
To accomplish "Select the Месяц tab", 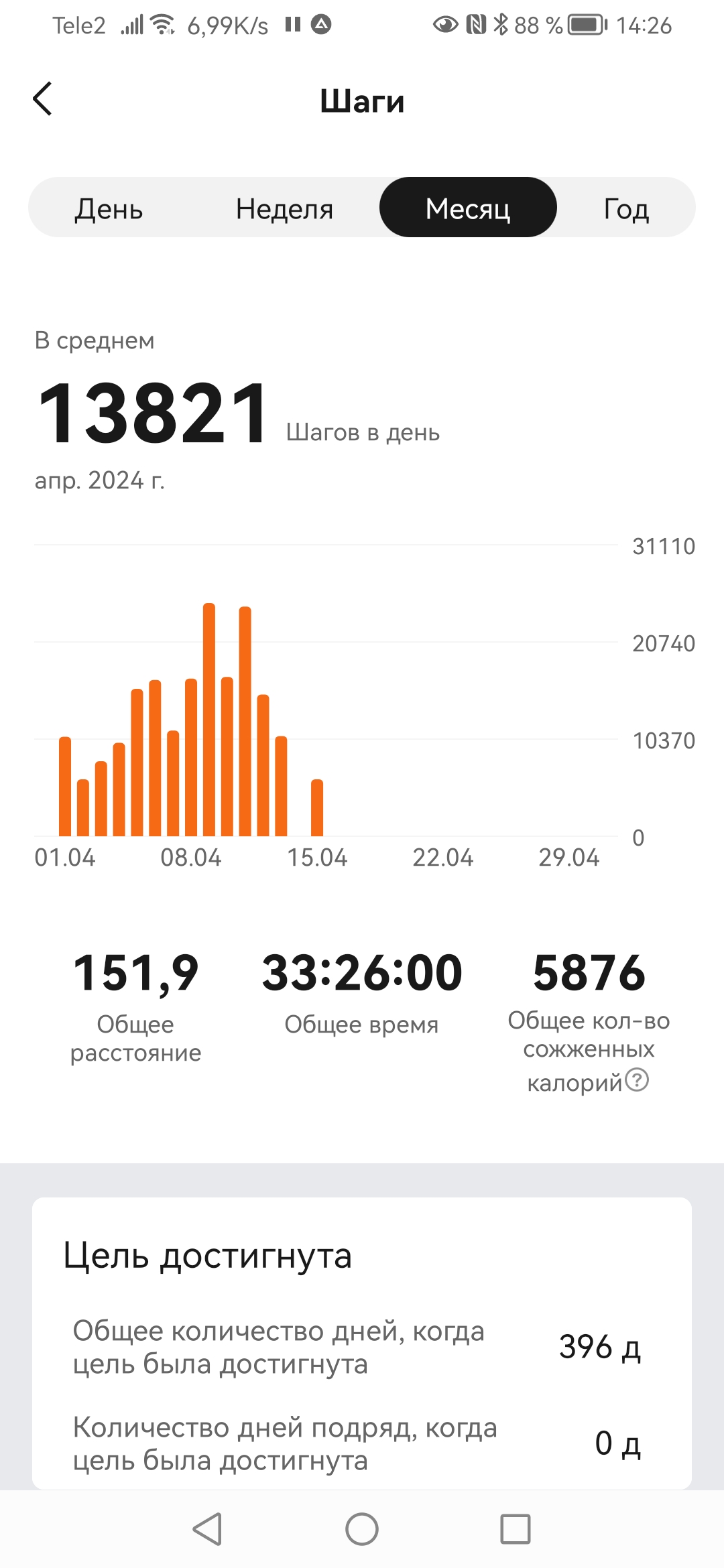I will coord(468,207).
